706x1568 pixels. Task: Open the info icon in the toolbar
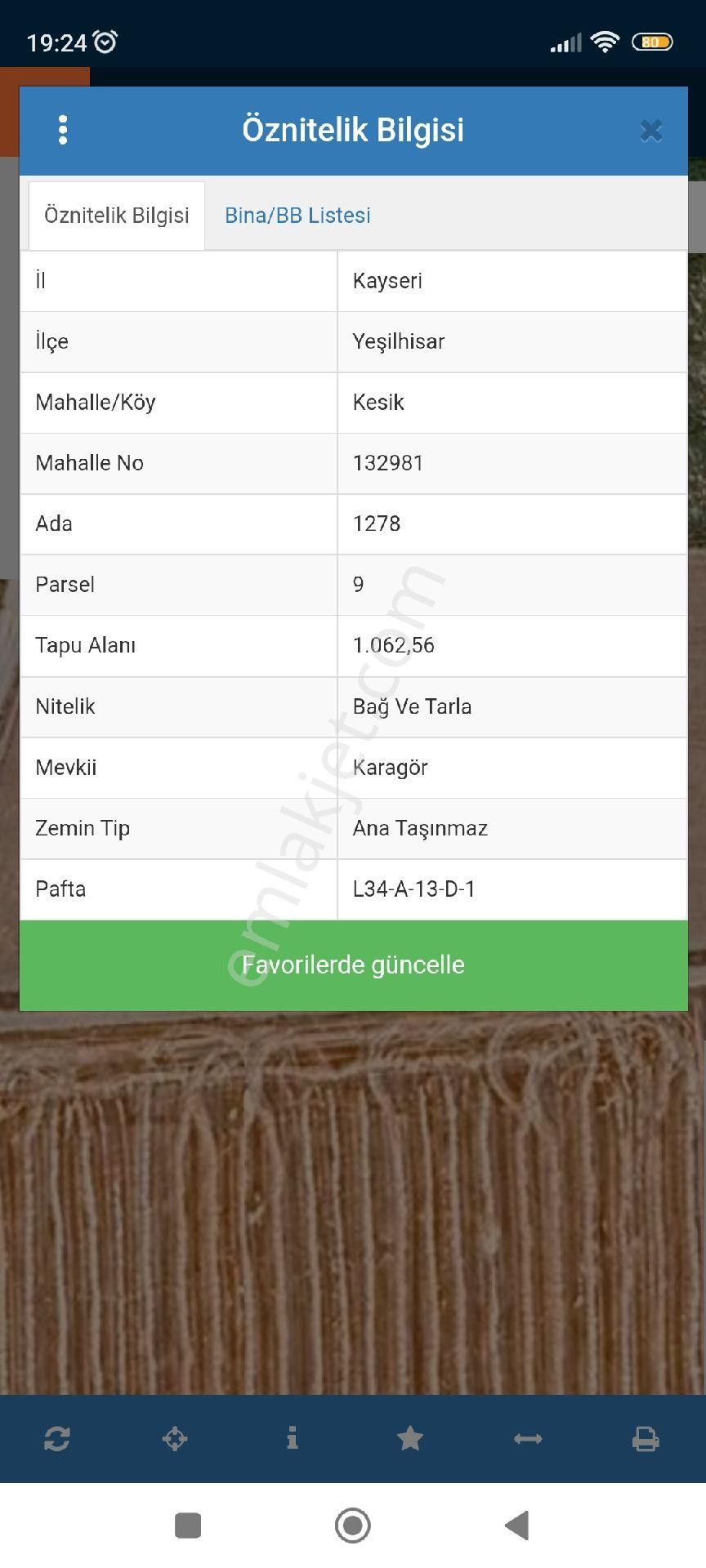pos(293,1438)
